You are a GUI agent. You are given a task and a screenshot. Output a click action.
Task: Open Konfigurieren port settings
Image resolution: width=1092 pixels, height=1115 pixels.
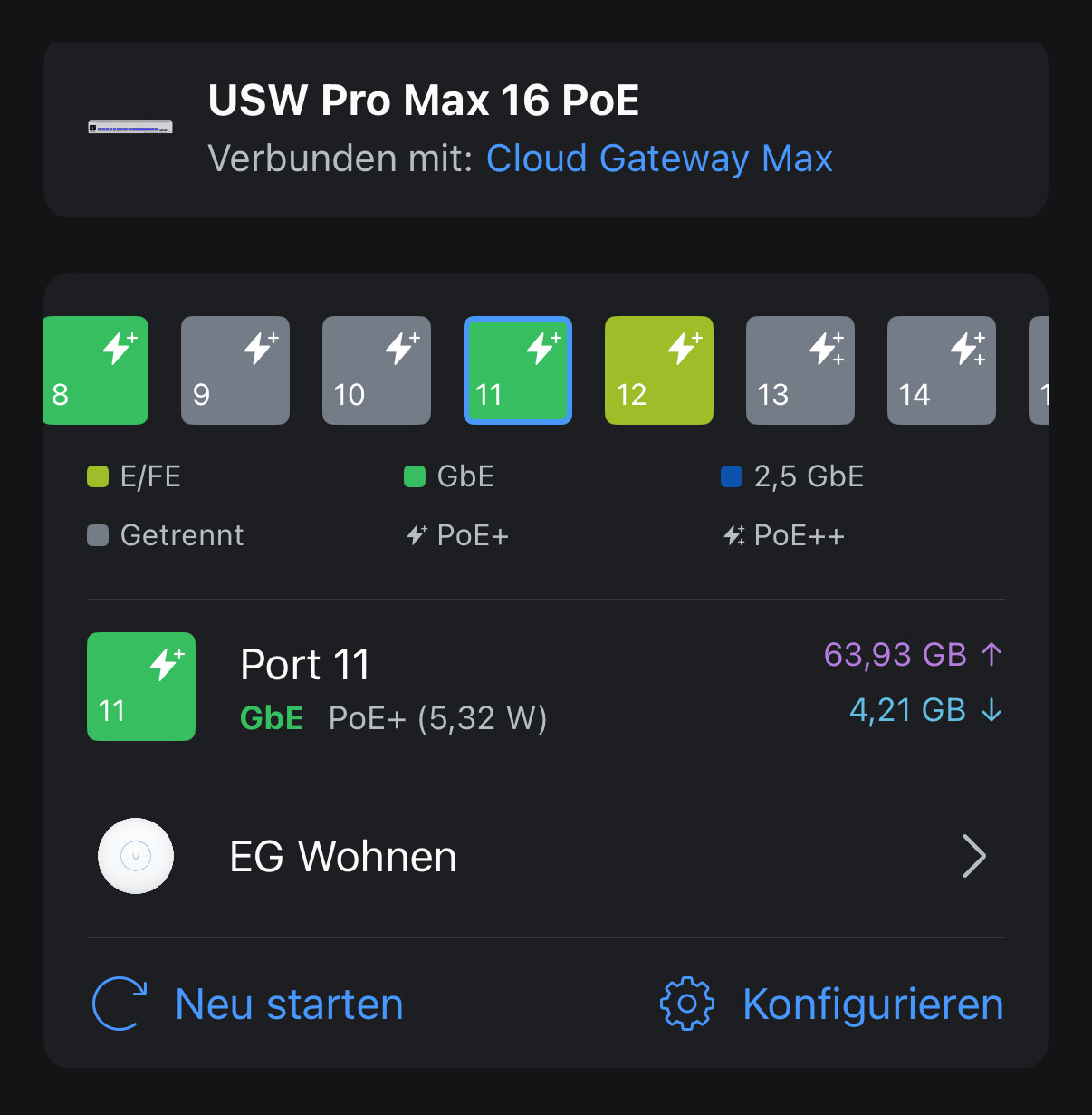(x=831, y=1004)
